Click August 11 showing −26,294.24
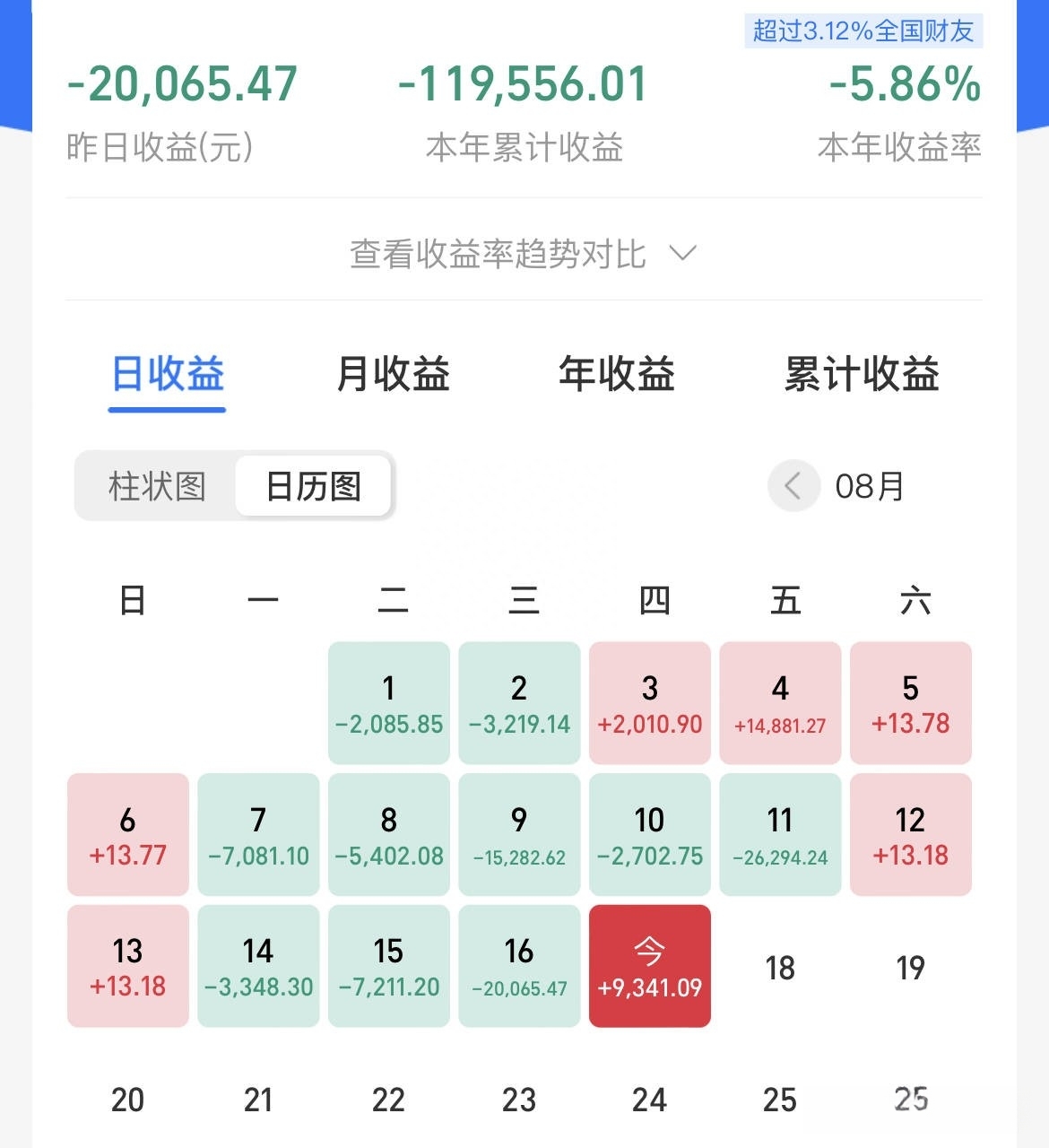1049x1148 pixels. 780,834
